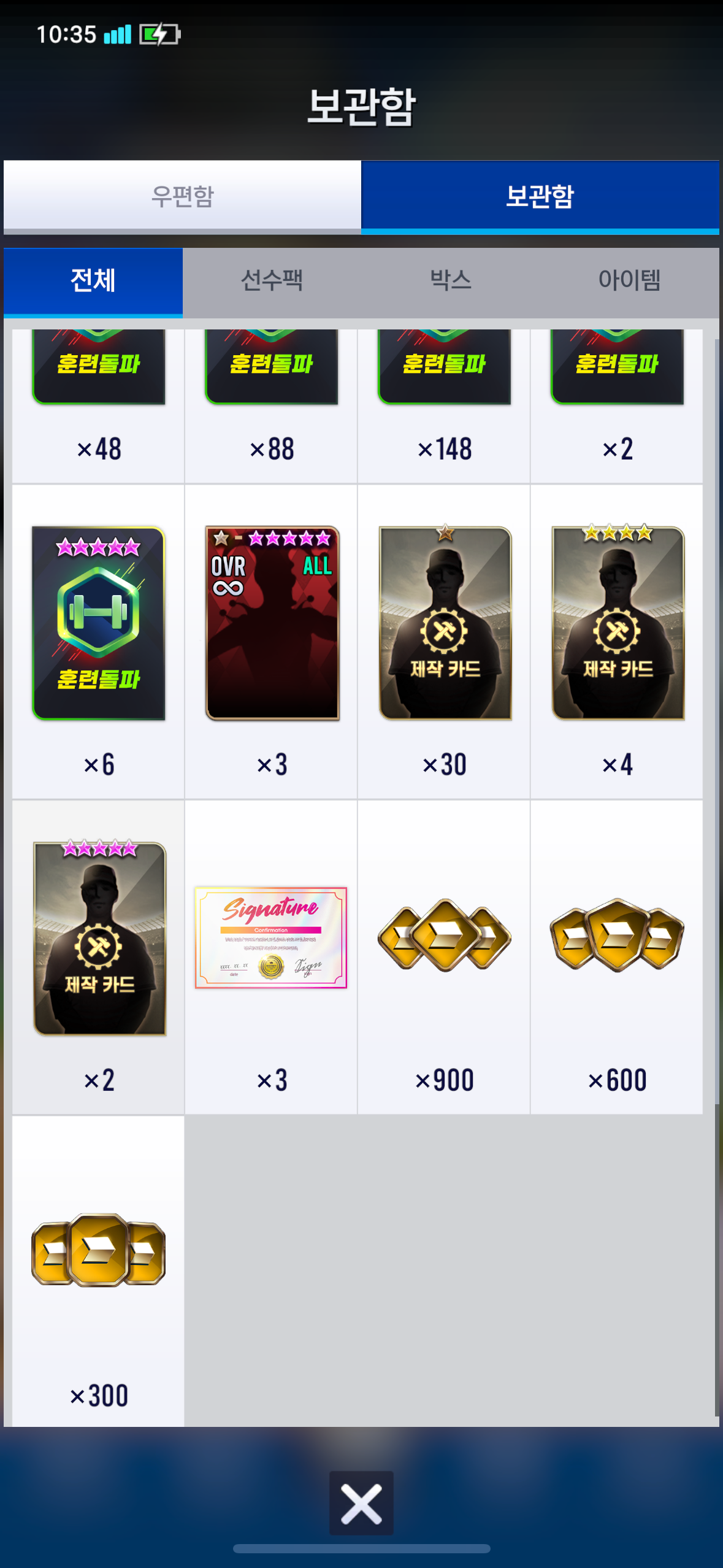Select the gold item with ×600

point(617,957)
